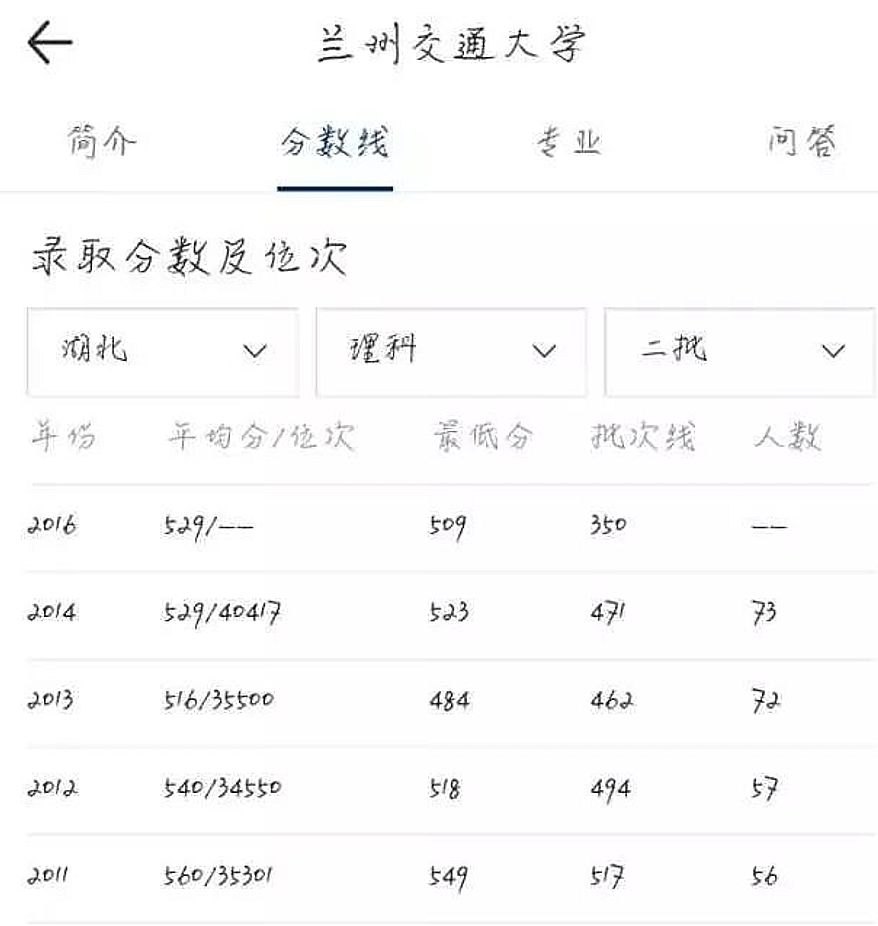Viewport: 878px width, 926px height.
Task: Select the 分数线 tab
Action: 334,143
